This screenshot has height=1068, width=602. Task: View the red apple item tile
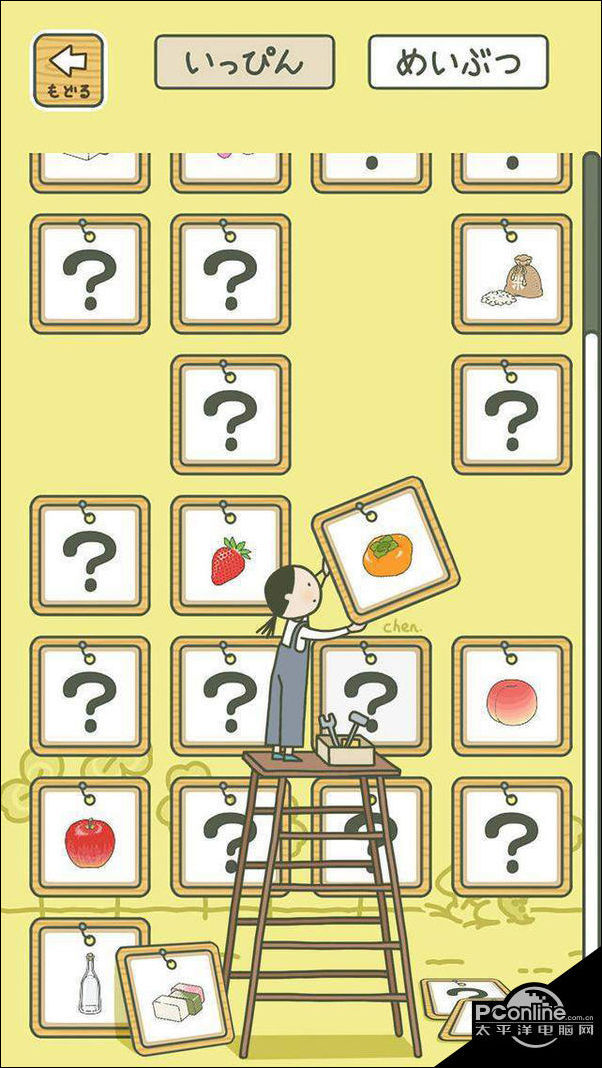tap(89, 838)
